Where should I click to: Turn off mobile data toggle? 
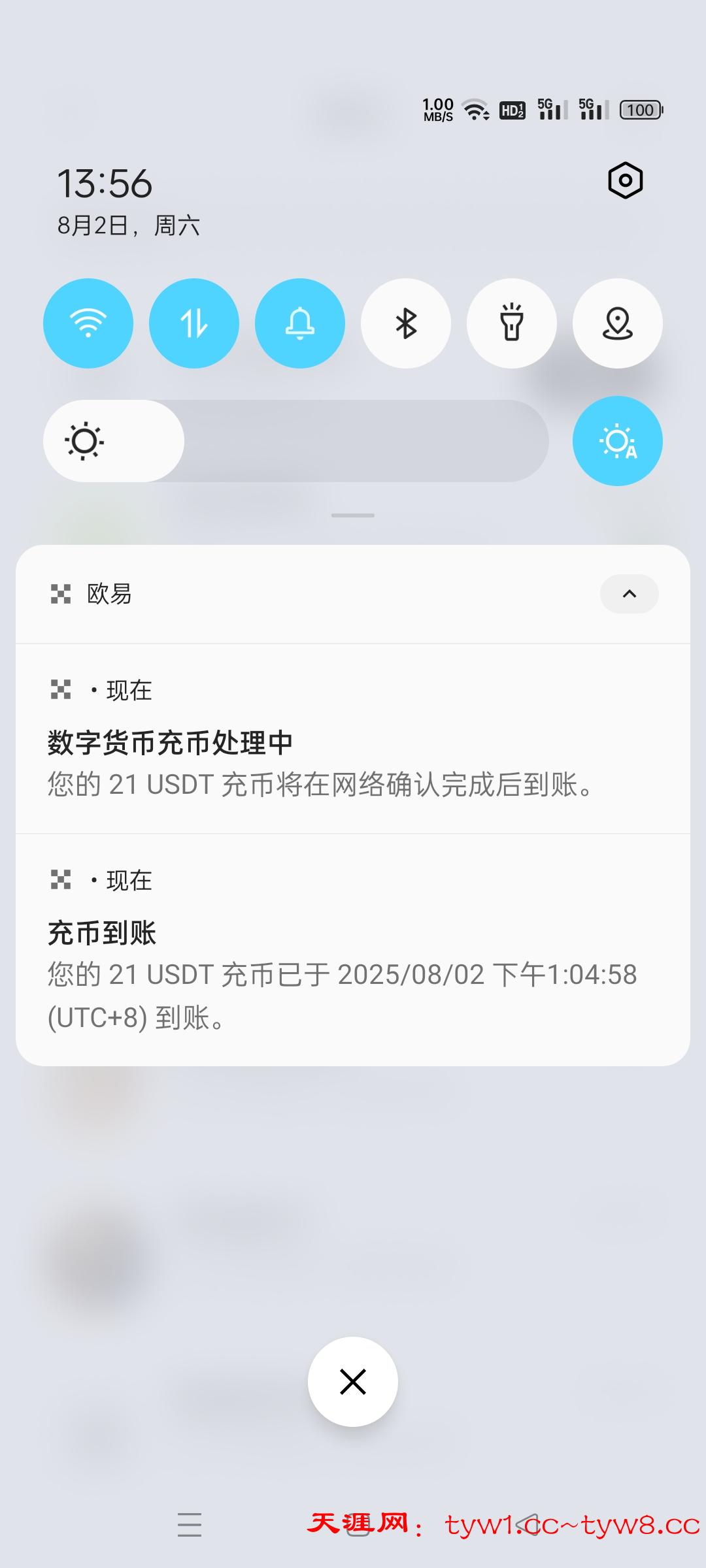tap(194, 323)
